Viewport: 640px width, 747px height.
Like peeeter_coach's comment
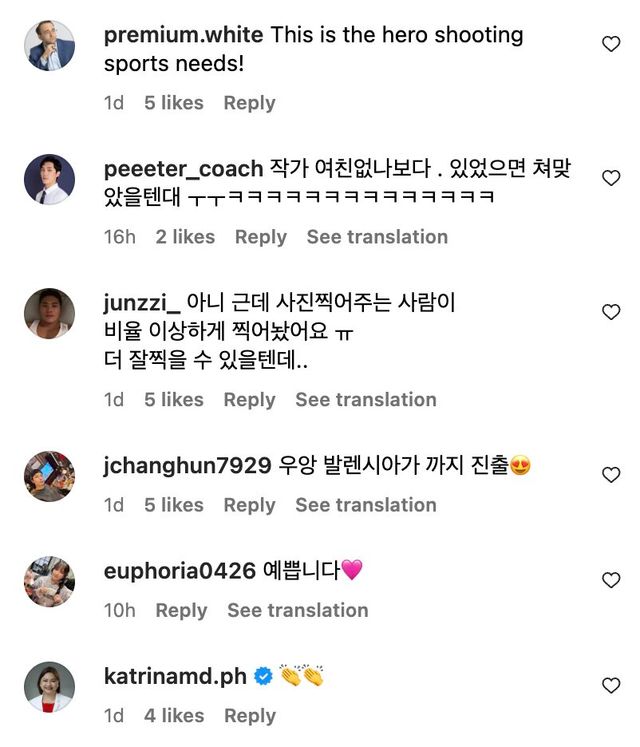(611, 178)
